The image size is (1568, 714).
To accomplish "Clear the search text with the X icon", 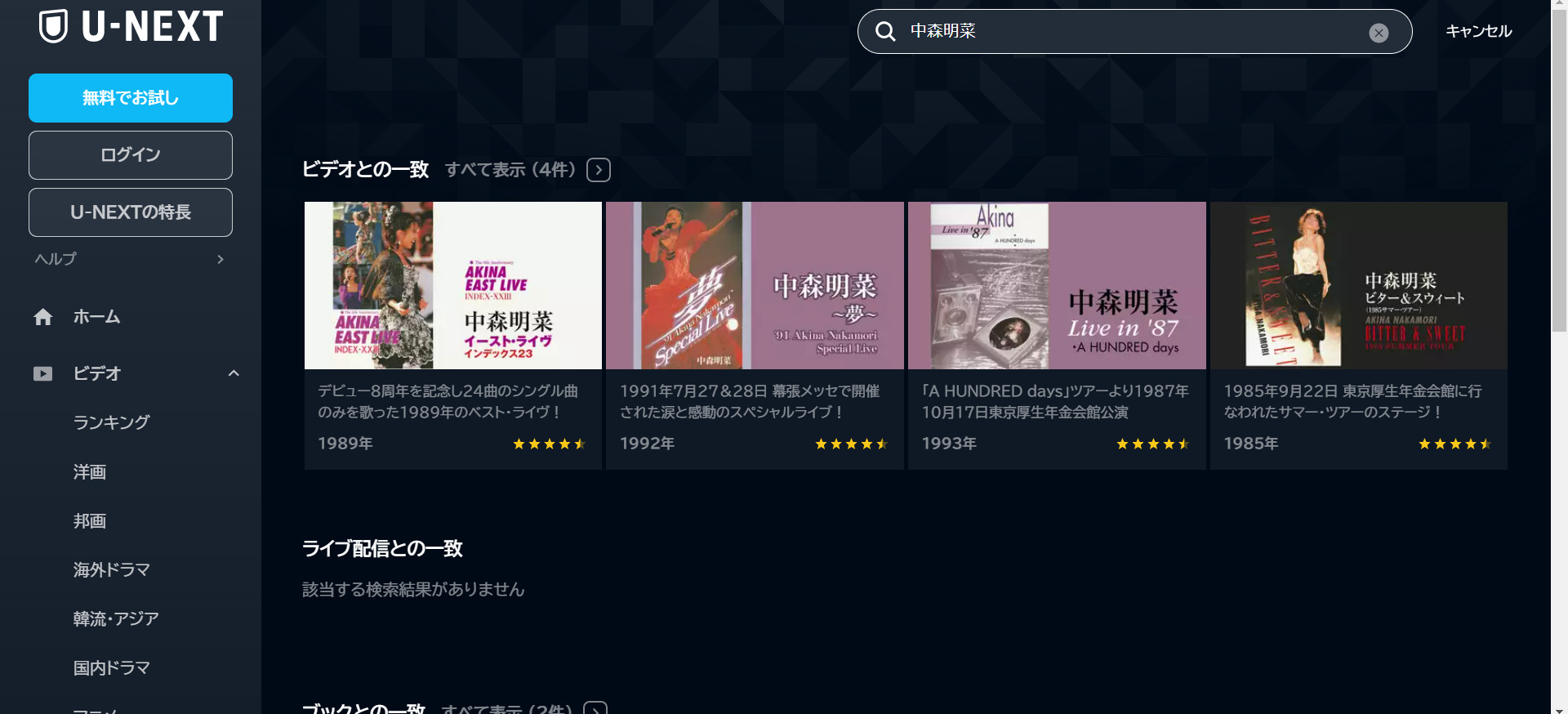I will (1379, 33).
